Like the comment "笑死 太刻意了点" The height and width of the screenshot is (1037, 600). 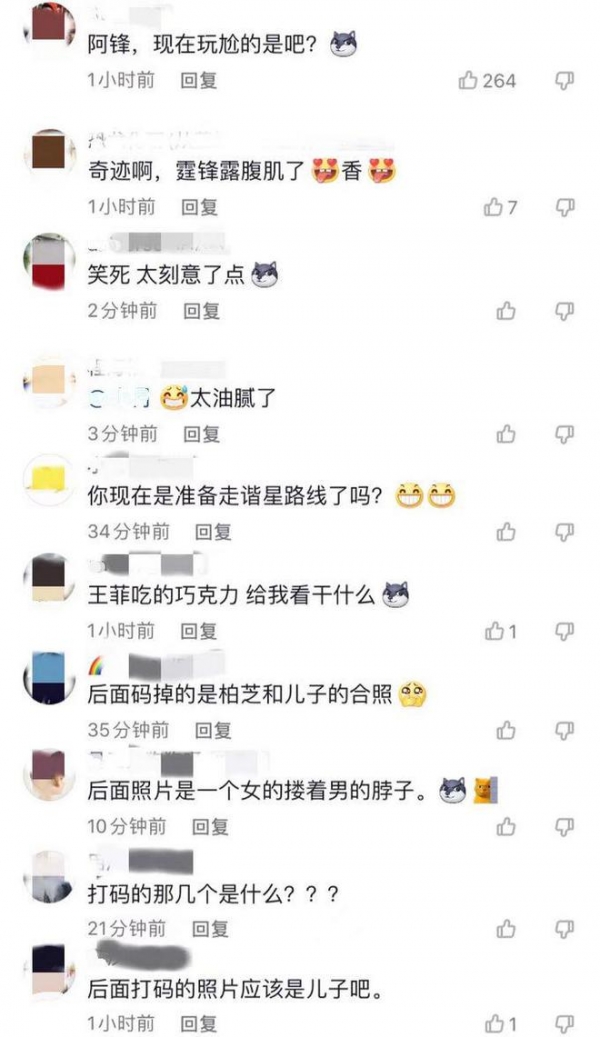point(507,311)
